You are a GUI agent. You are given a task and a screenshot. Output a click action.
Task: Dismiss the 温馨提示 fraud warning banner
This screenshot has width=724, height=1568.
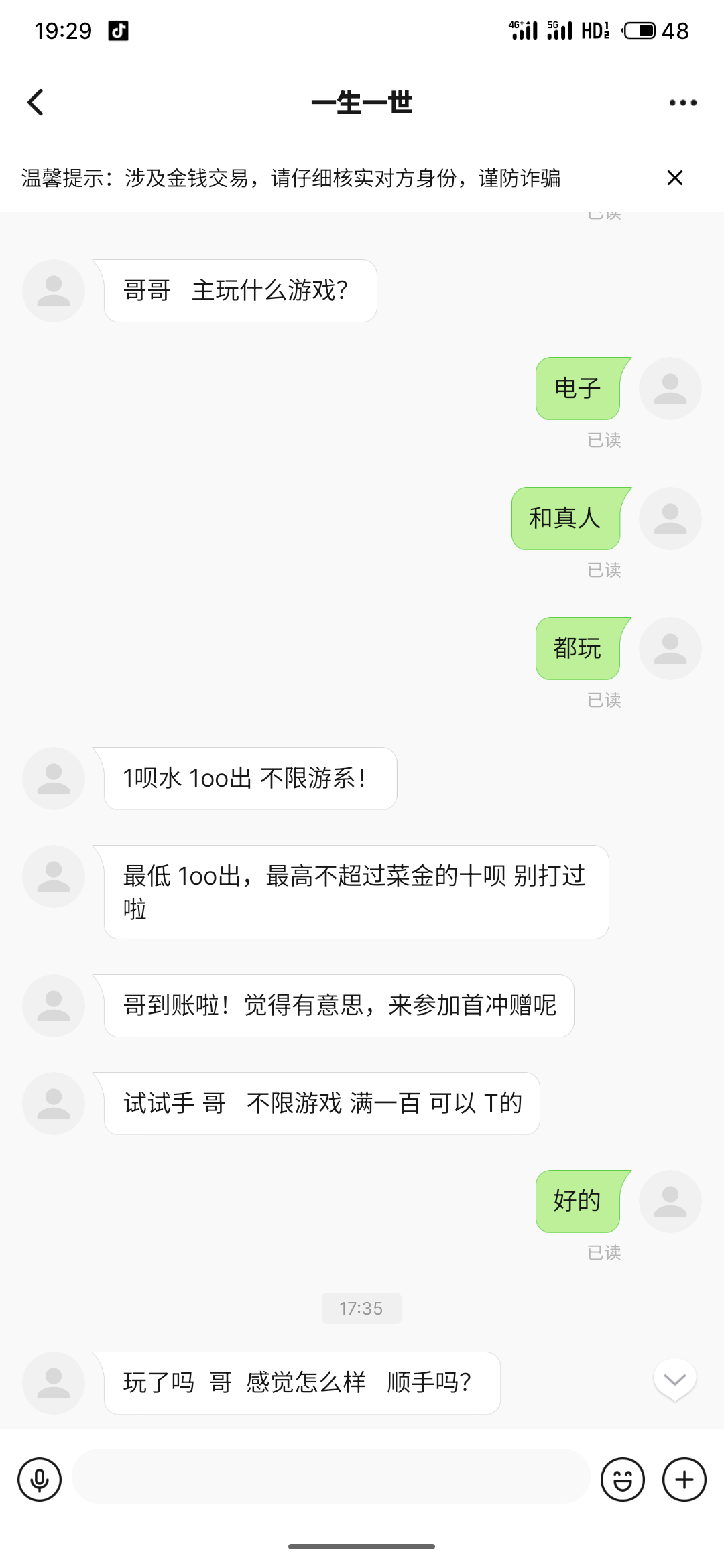(674, 178)
